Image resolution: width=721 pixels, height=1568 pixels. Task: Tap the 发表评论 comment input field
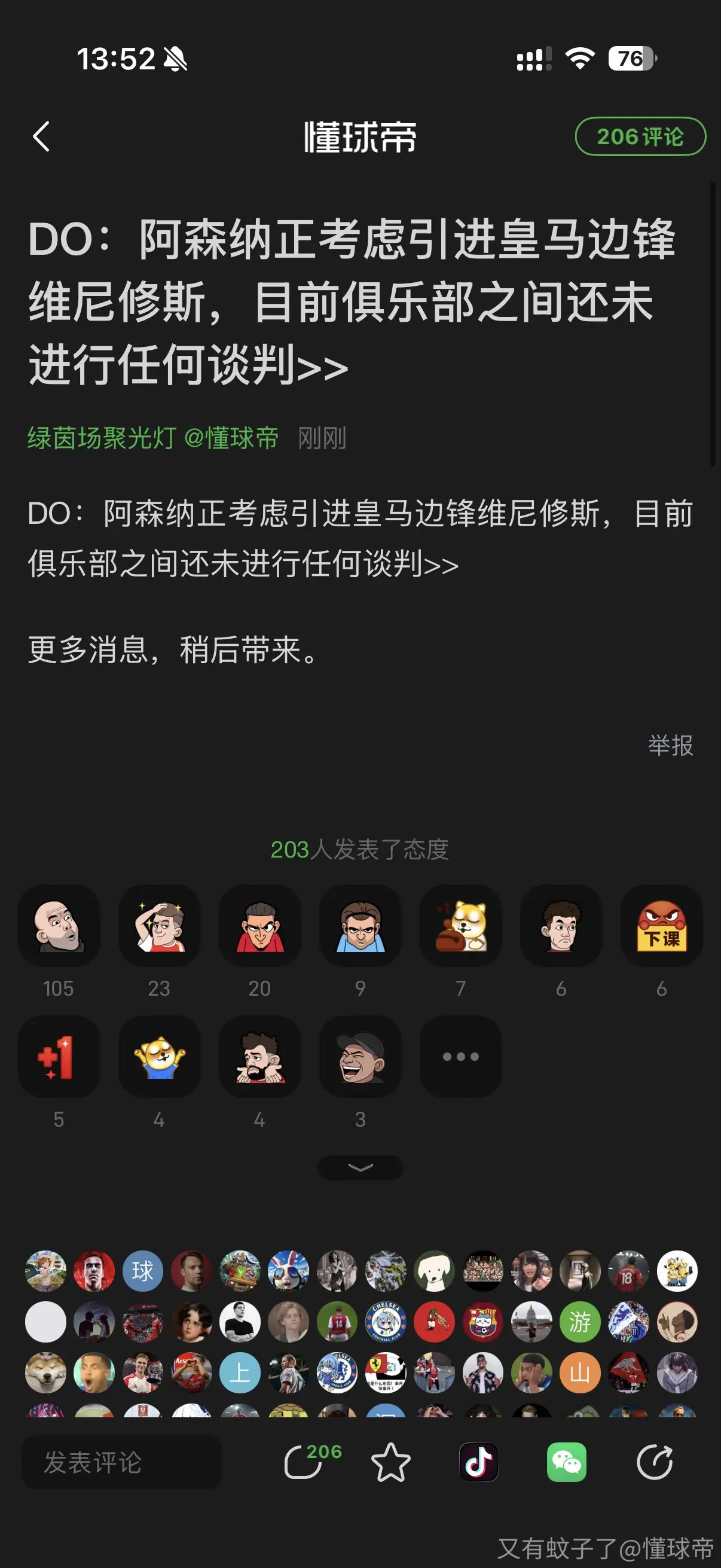click(122, 1462)
